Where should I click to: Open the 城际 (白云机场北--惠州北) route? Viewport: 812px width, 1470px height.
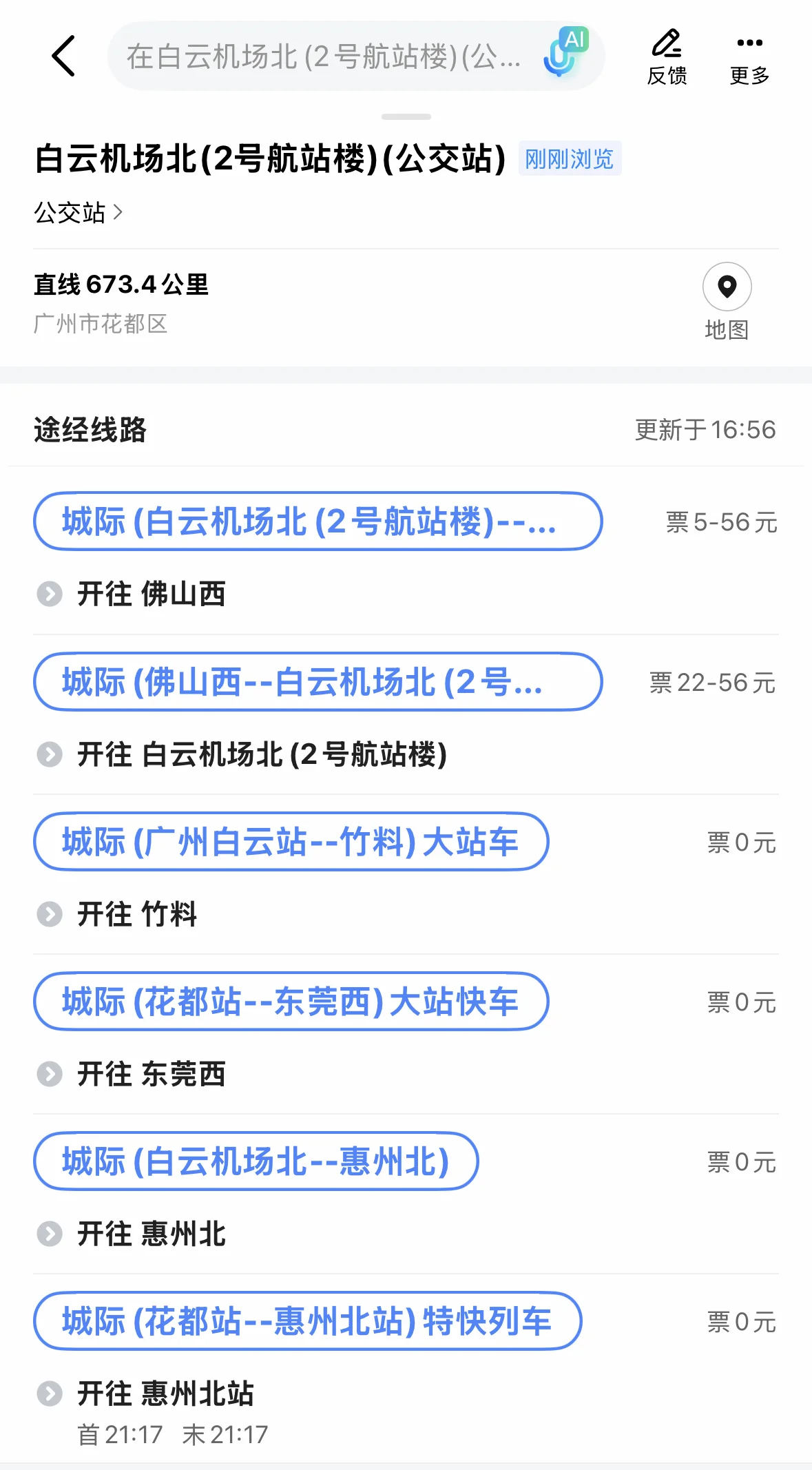pos(256,1161)
